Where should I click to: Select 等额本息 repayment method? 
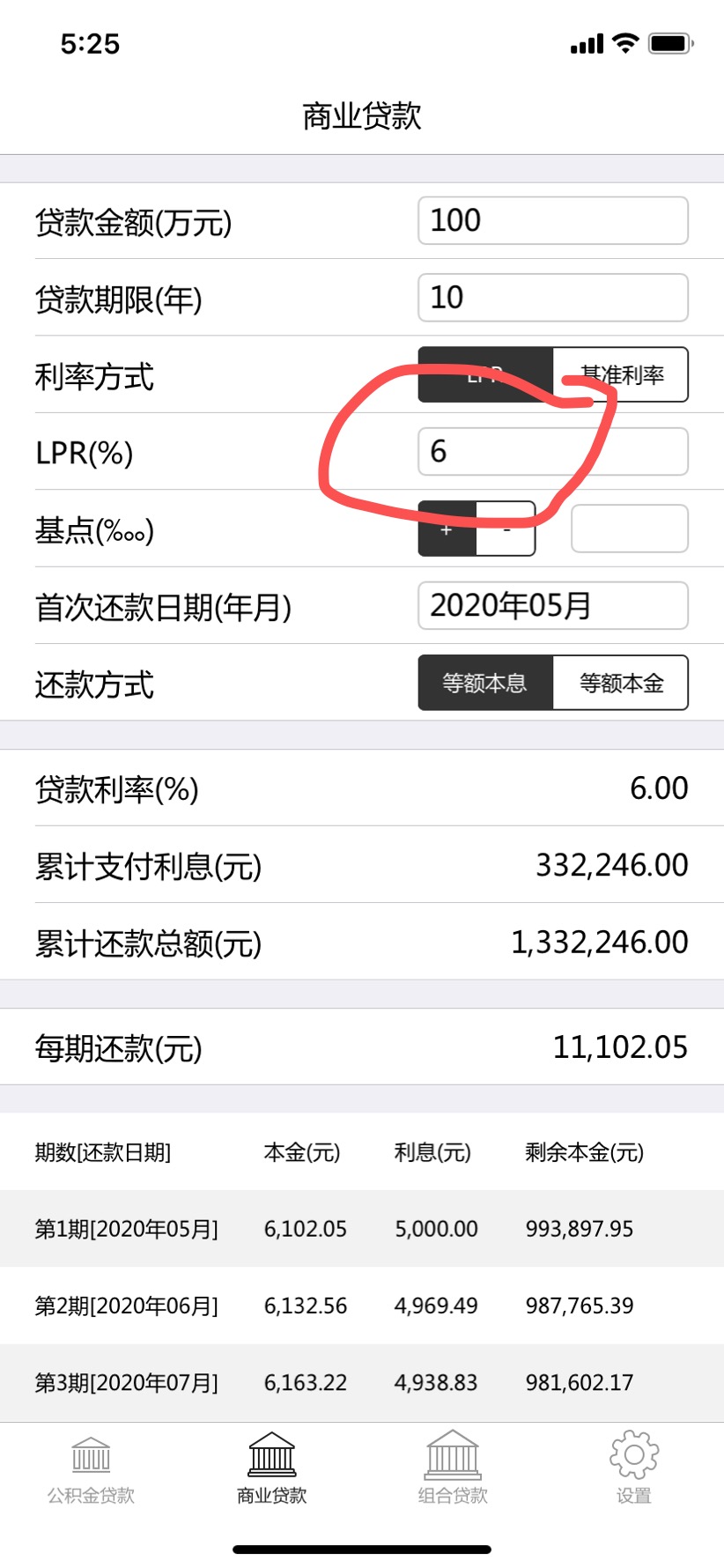484,683
